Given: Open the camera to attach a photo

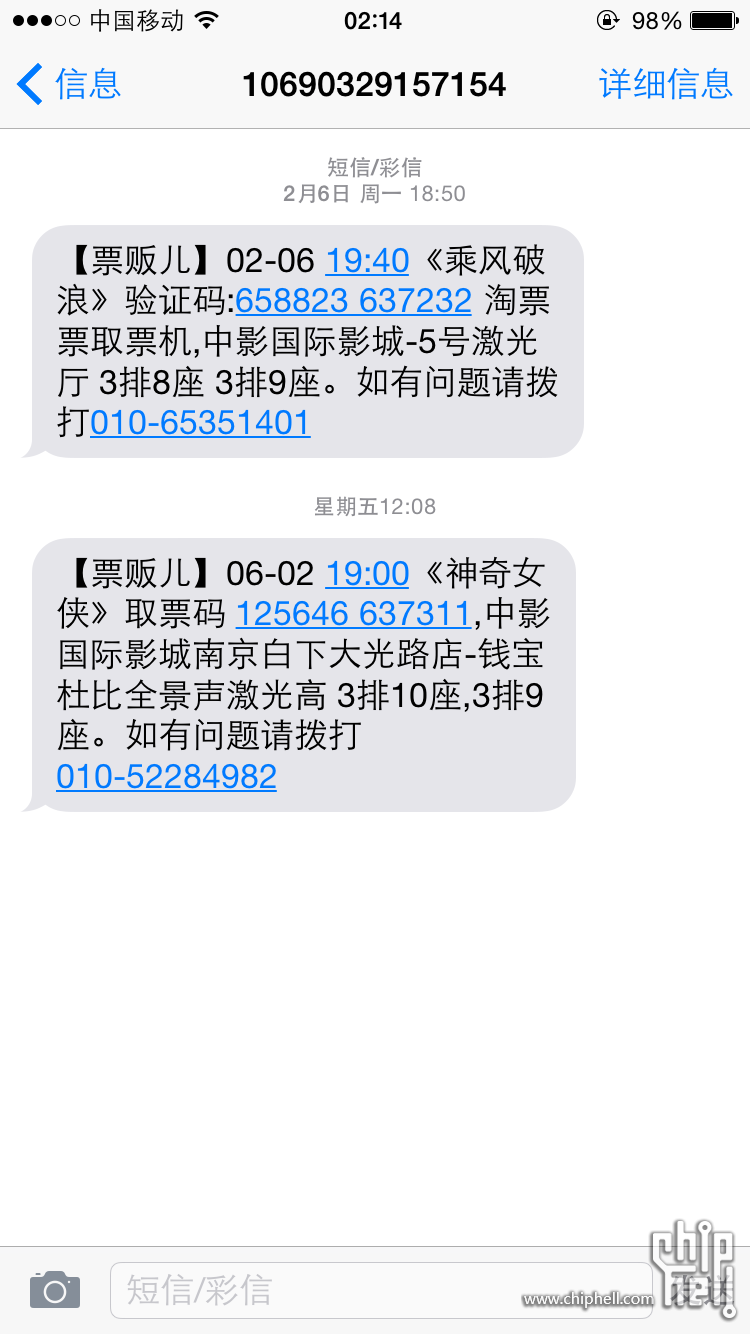Looking at the screenshot, I should point(54,1290).
